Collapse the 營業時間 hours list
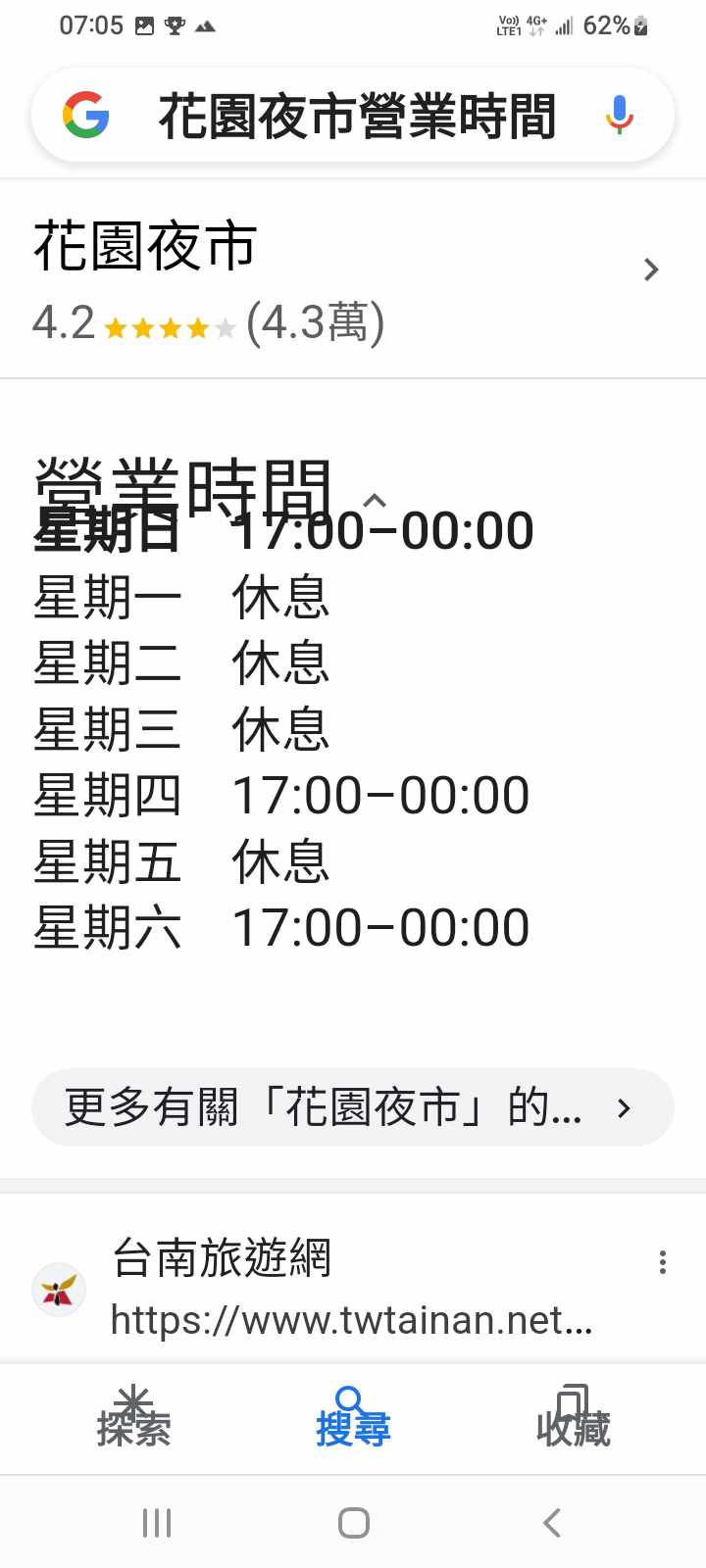706x1568 pixels. (374, 501)
